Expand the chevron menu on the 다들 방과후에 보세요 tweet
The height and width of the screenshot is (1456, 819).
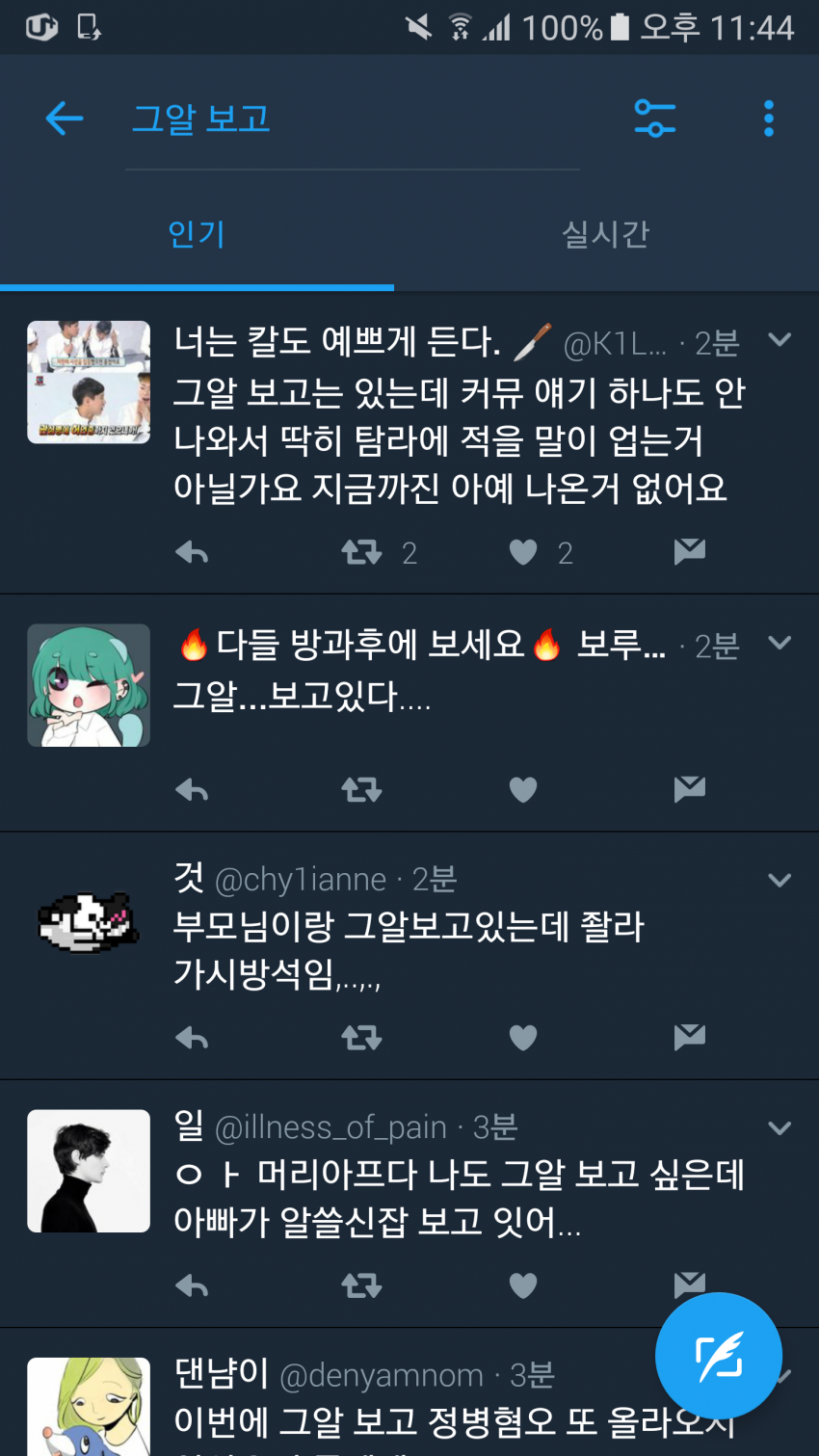(779, 643)
